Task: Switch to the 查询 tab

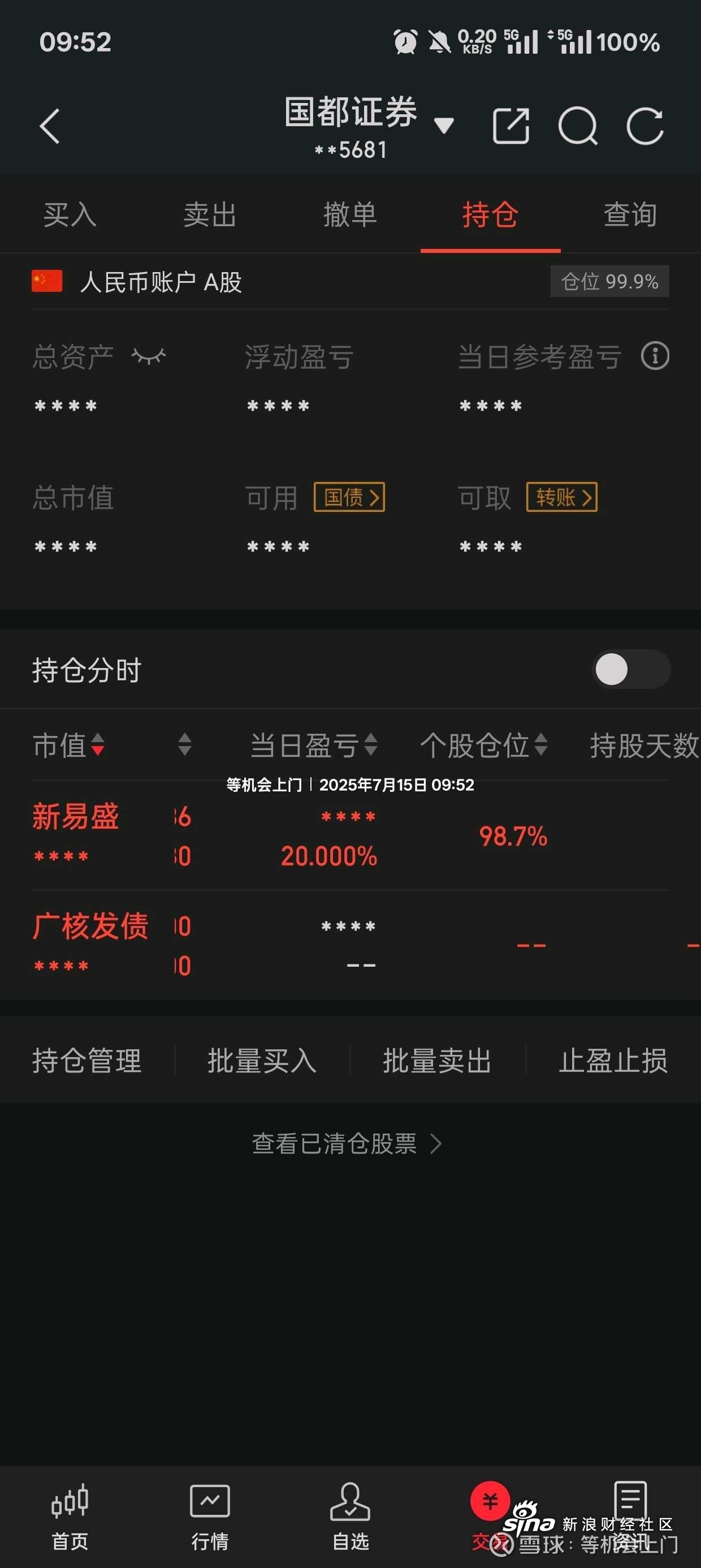Action: (630, 215)
